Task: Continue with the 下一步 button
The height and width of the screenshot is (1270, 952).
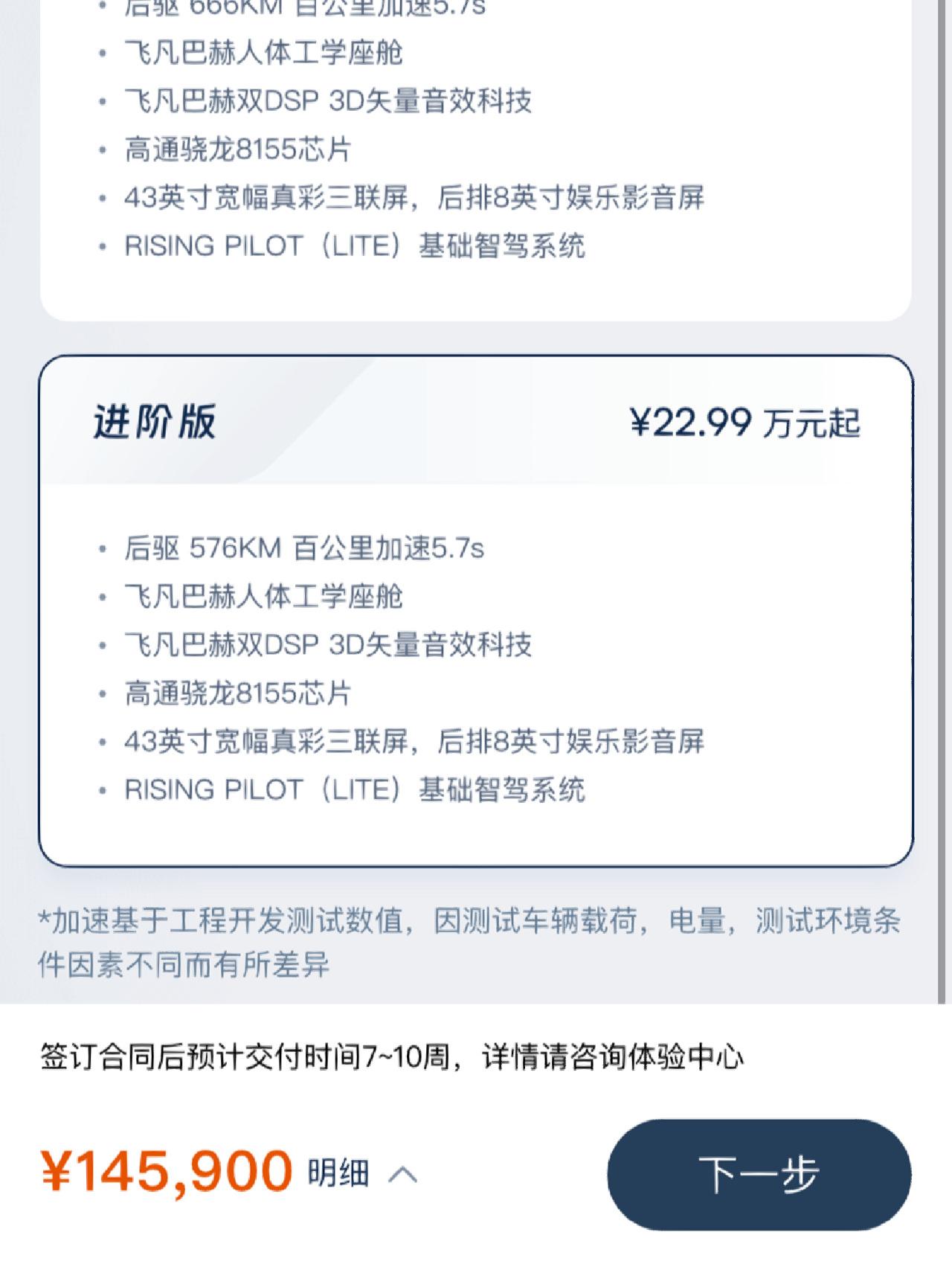Action: pos(759,1174)
